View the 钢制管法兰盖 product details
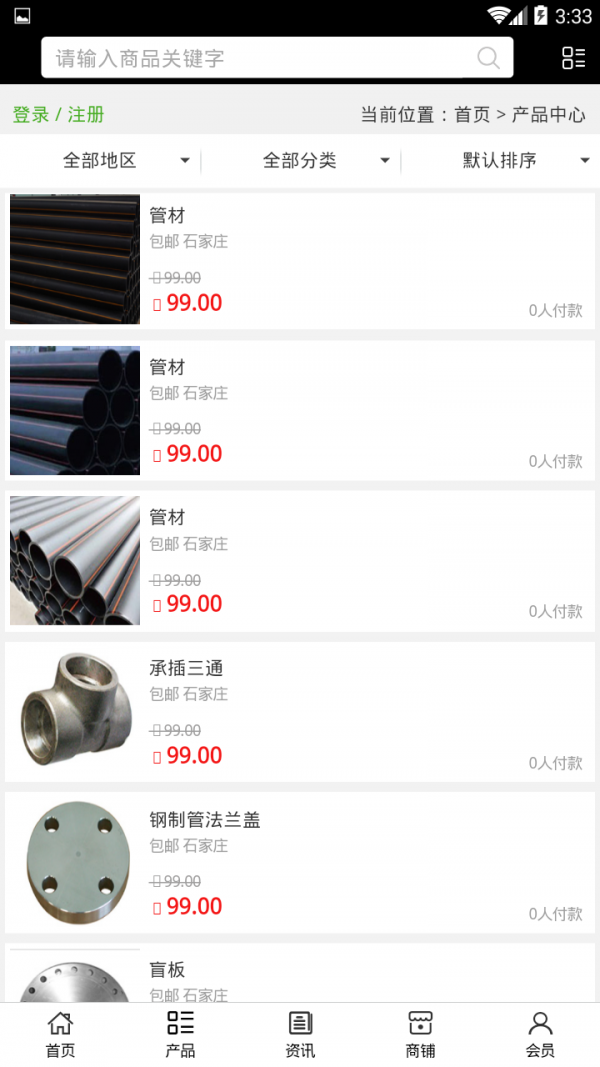600x1067 pixels. pos(300,862)
